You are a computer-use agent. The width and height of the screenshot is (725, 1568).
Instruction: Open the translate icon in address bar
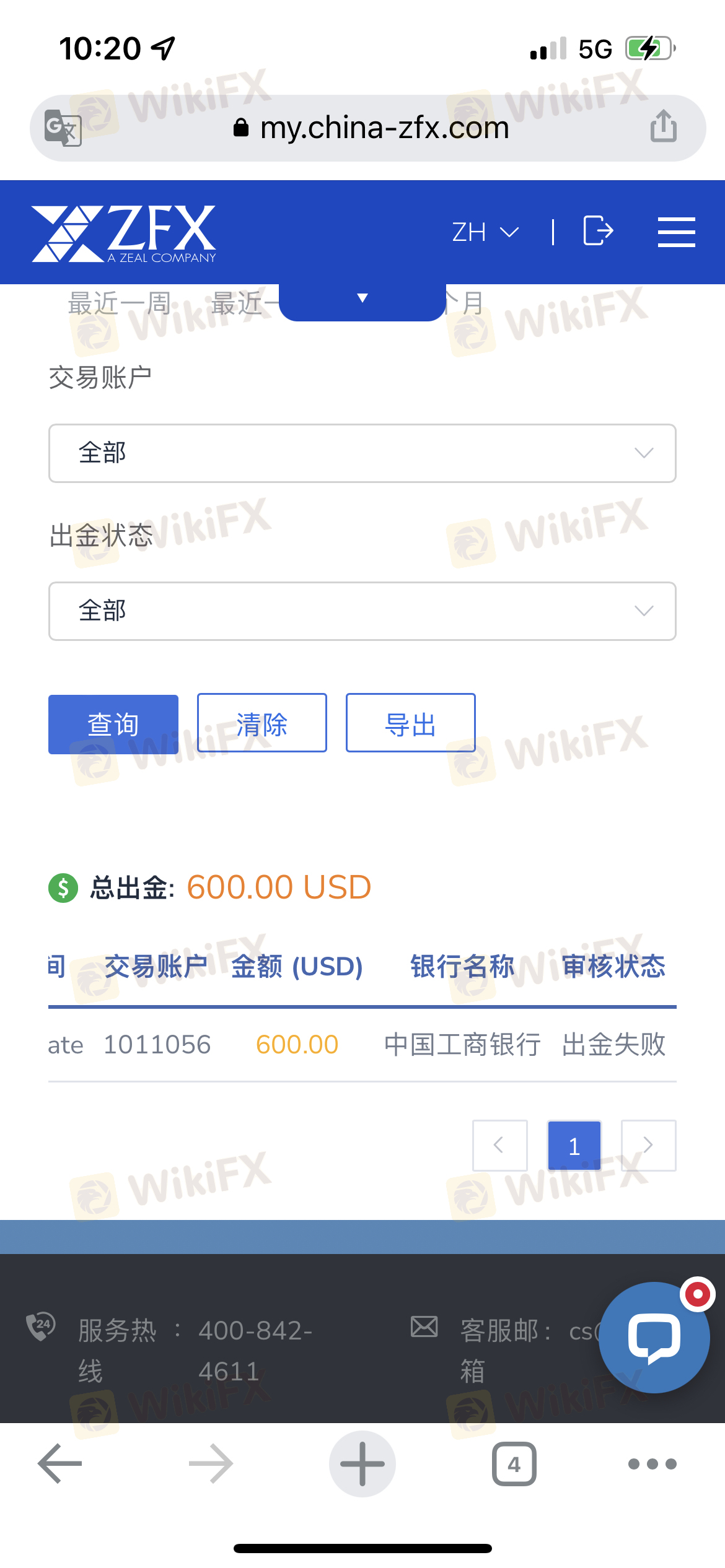pyautogui.click(x=63, y=128)
